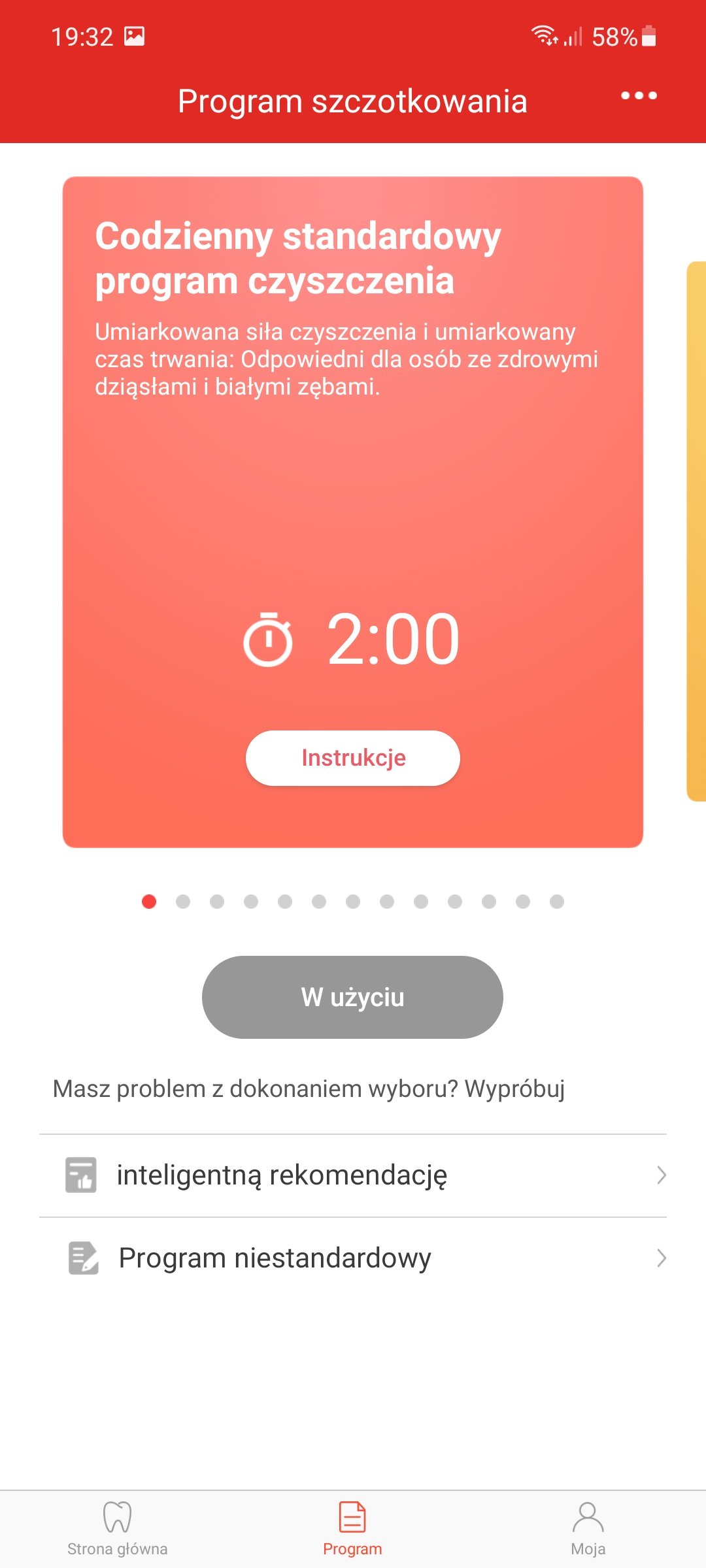Select the Program tab
The height and width of the screenshot is (1568, 706).
pos(352,1529)
